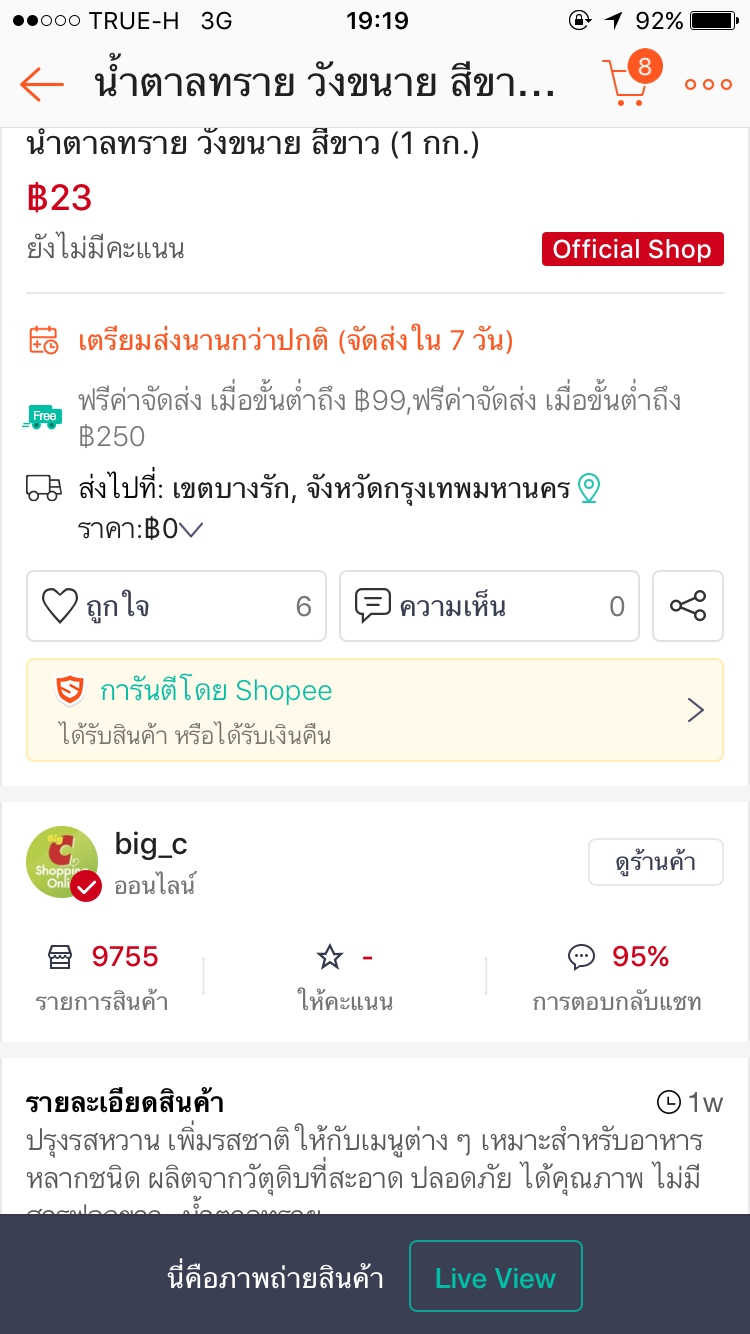The image size is (750, 1334).
Task: Open the Live View button
Action: point(495,1276)
